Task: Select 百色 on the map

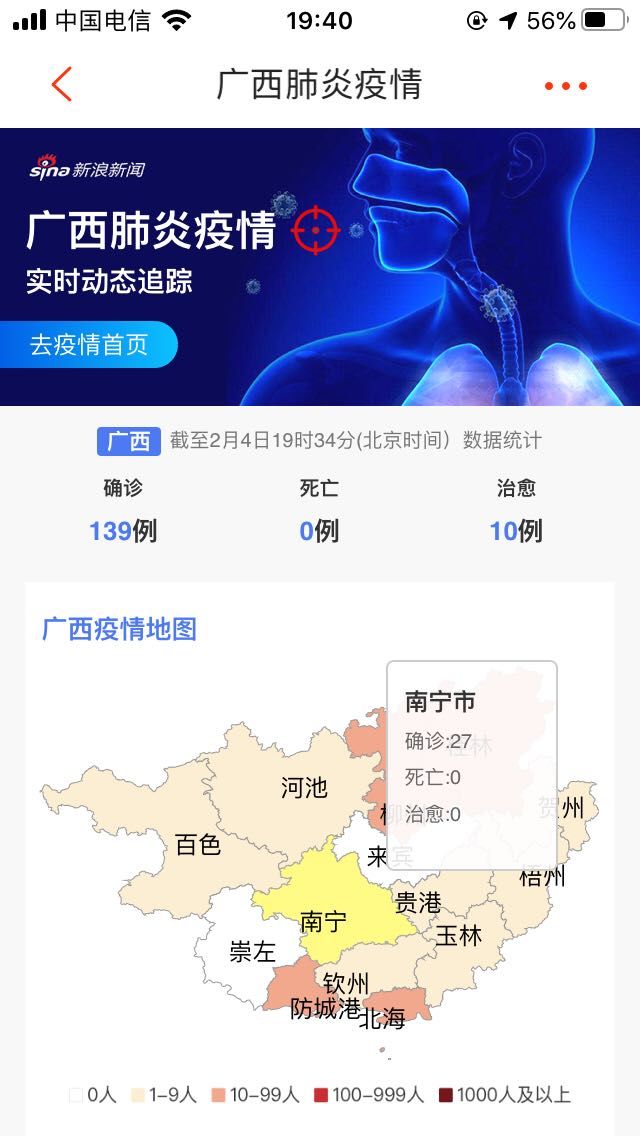Action: (198, 846)
